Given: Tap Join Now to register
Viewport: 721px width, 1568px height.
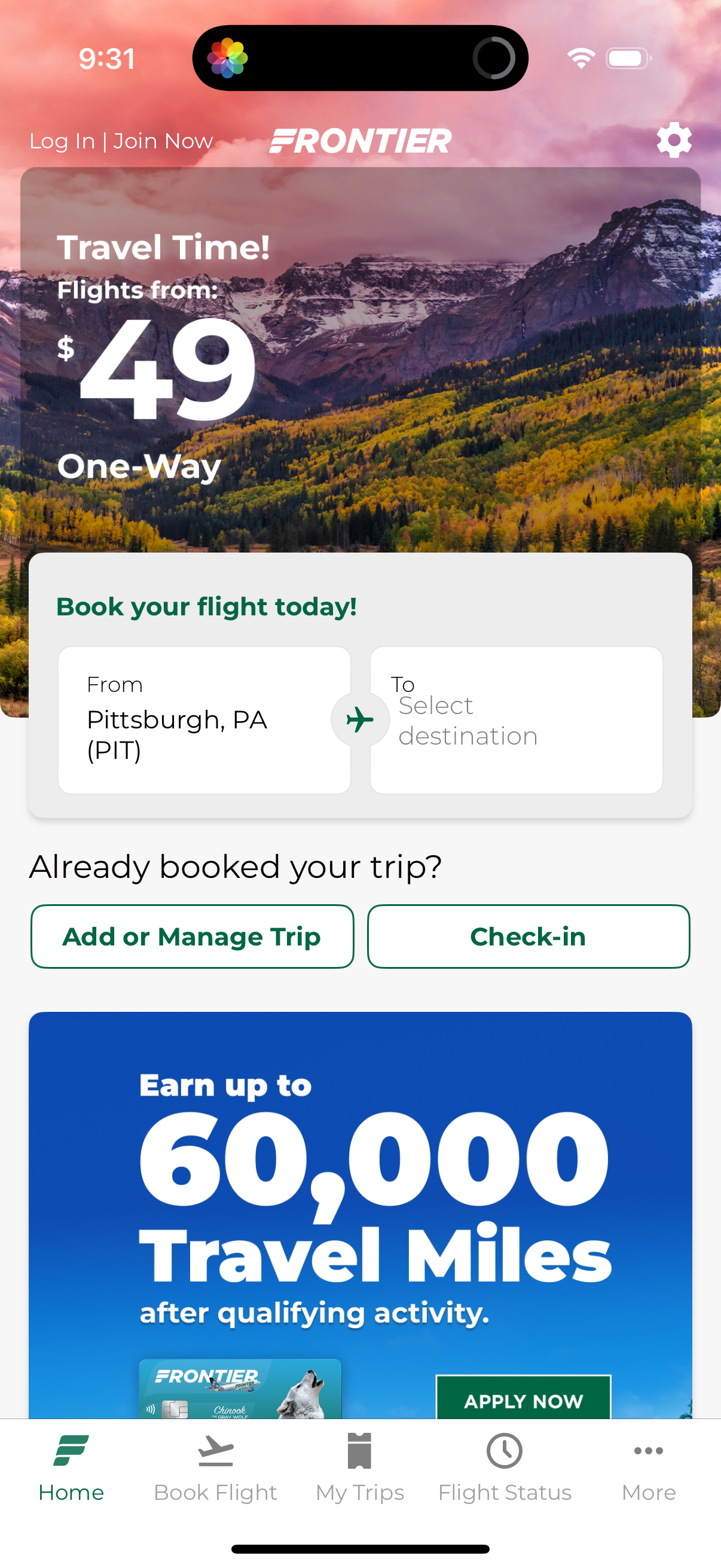Looking at the screenshot, I should pyautogui.click(x=163, y=140).
